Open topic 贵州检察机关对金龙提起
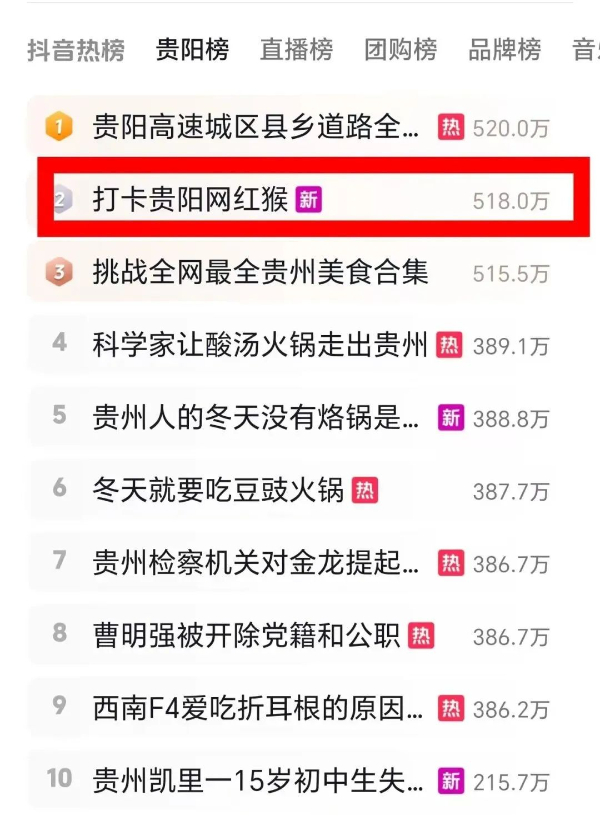600x819 pixels. point(256,563)
